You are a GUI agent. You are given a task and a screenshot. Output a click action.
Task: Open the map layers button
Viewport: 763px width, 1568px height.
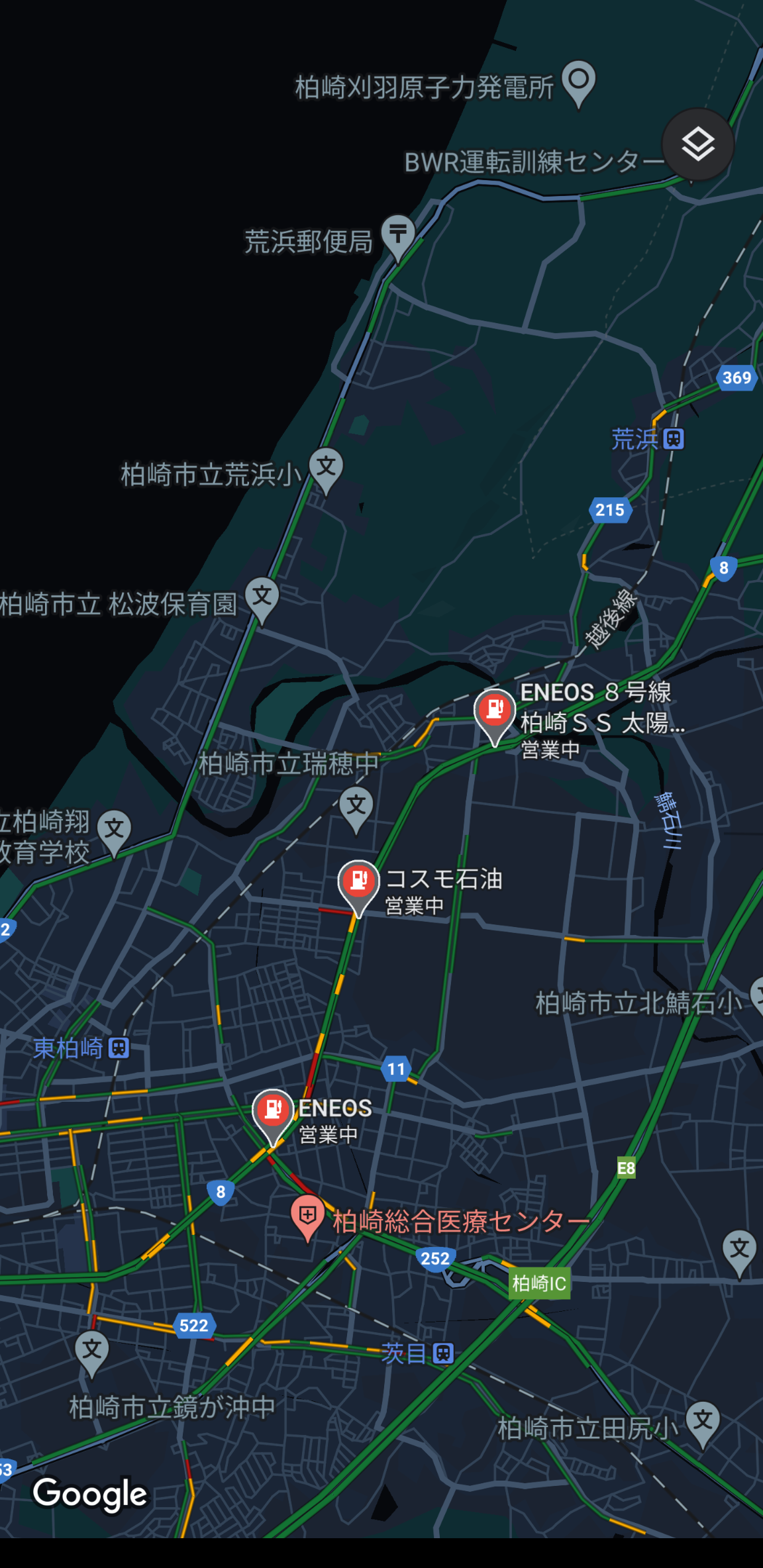697,144
